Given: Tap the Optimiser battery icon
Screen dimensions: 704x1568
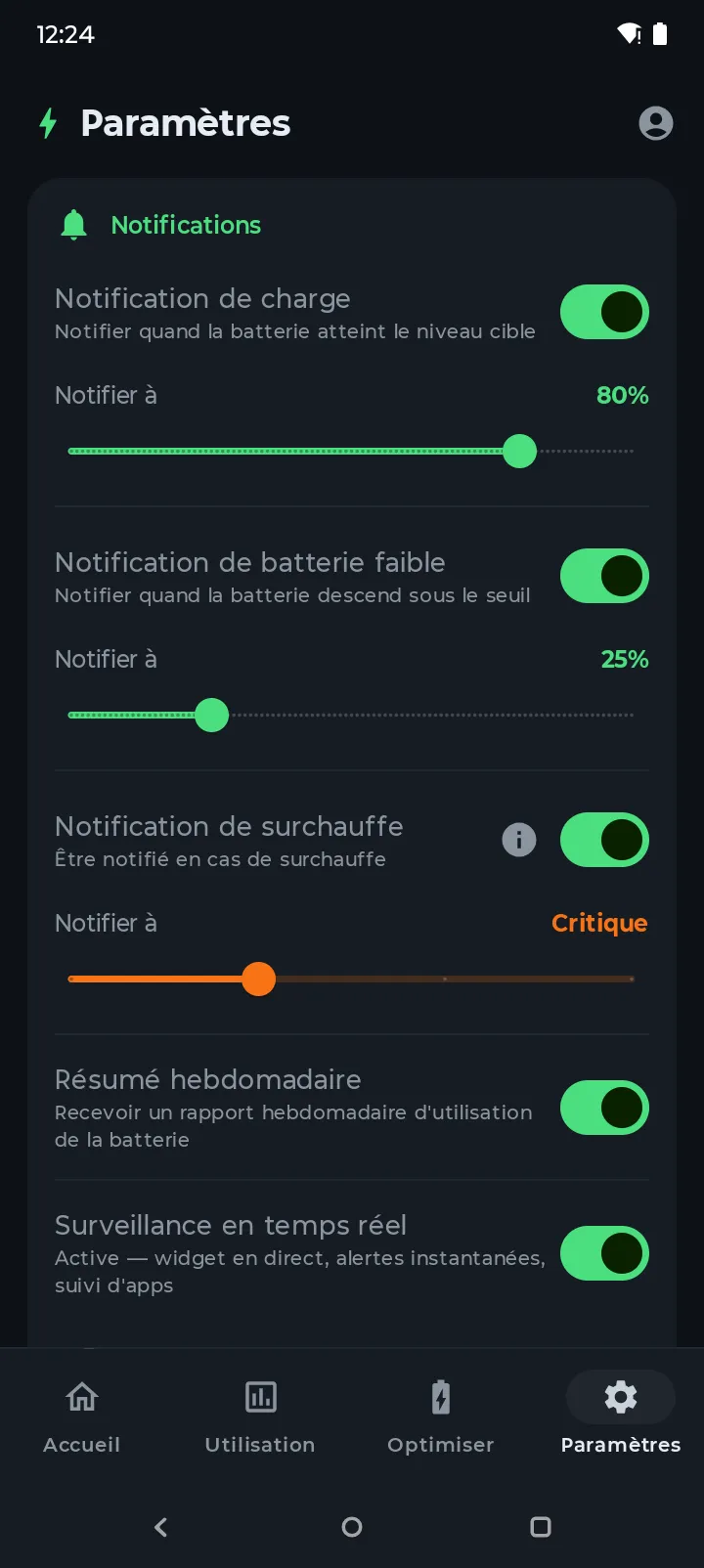Looking at the screenshot, I should point(441,1397).
